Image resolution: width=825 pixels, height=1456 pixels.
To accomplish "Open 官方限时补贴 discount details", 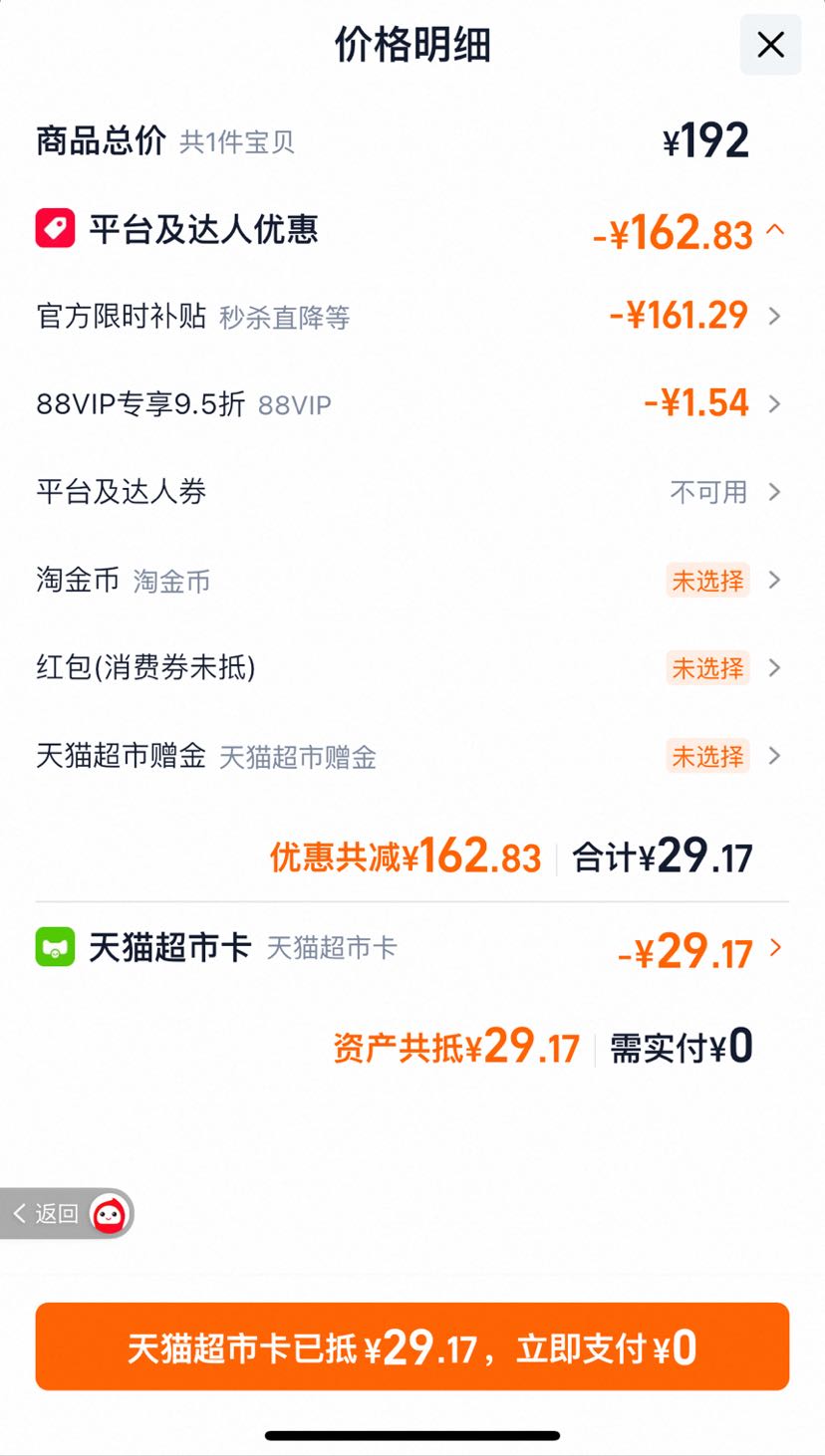I will pyautogui.click(x=412, y=317).
